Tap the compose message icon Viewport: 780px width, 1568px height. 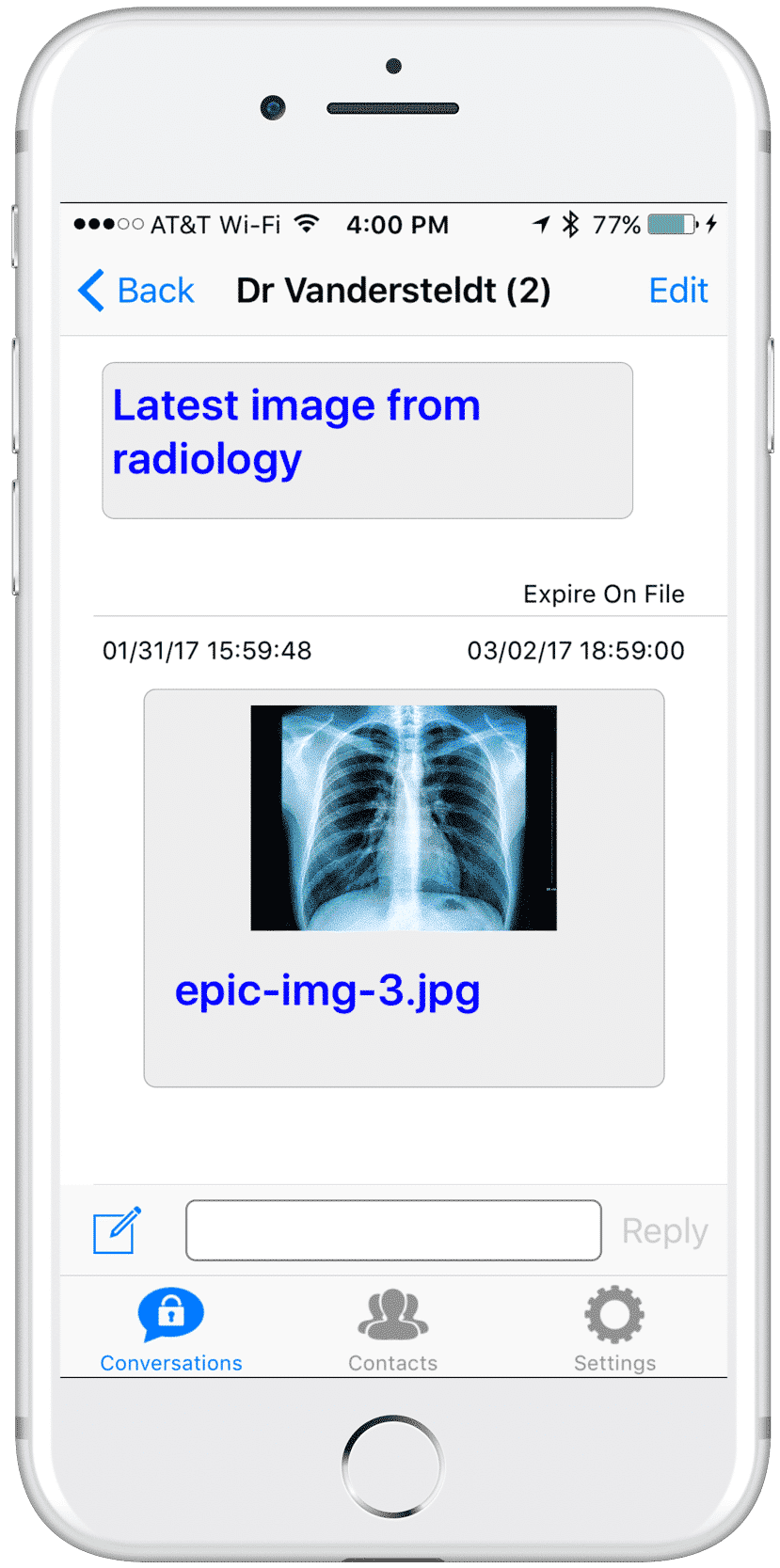pyautogui.click(x=117, y=1230)
